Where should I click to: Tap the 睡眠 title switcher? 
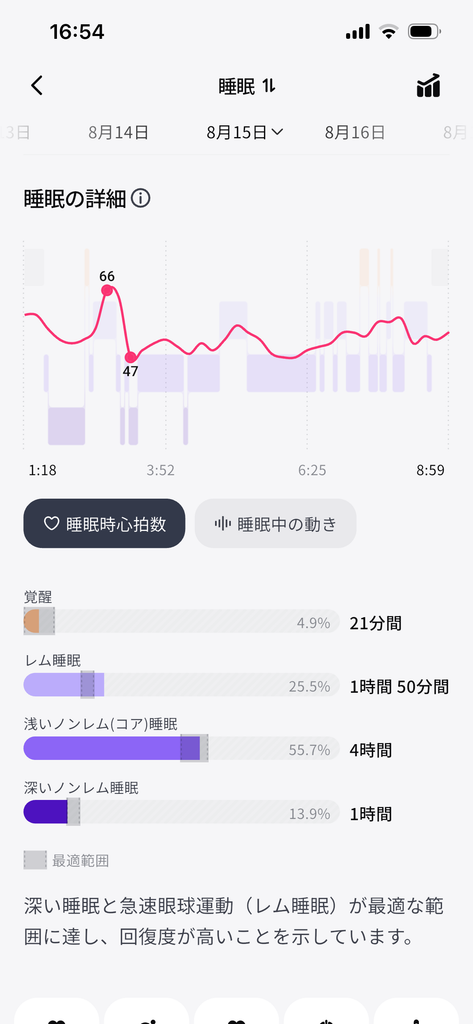tap(247, 86)
